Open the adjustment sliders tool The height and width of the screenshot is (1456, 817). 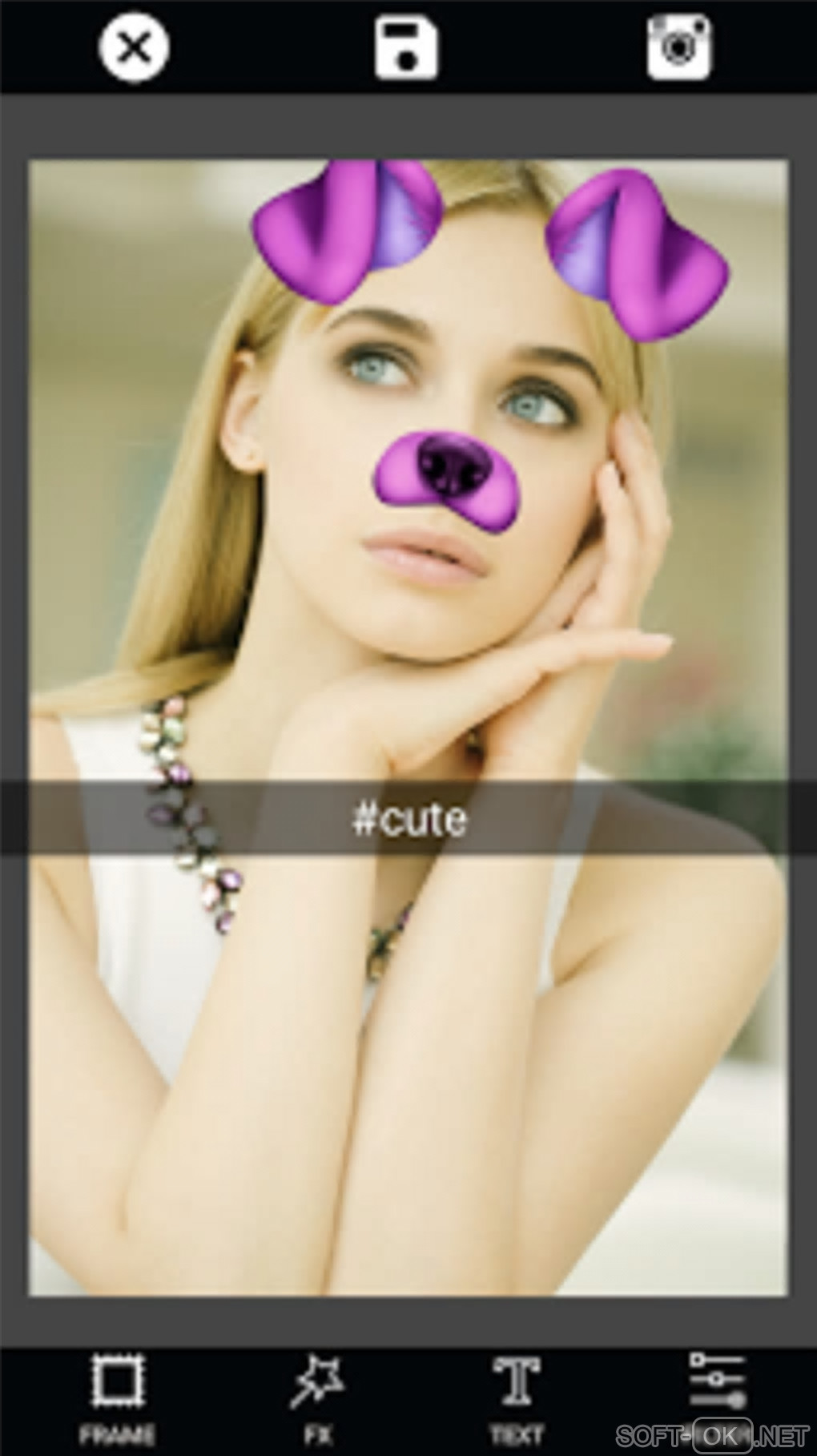coord(718,1390)
